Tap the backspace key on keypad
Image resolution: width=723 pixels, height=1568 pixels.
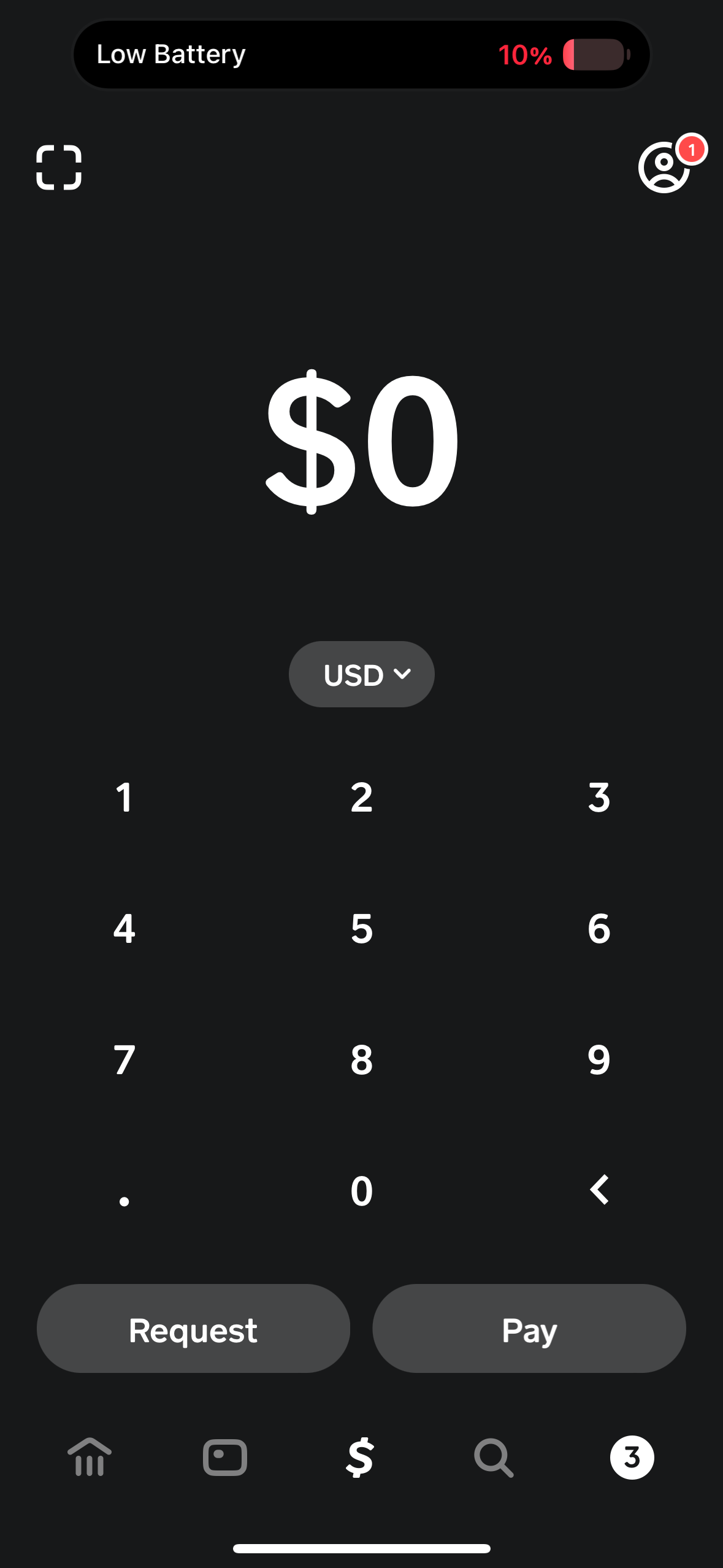[598, 1190]
